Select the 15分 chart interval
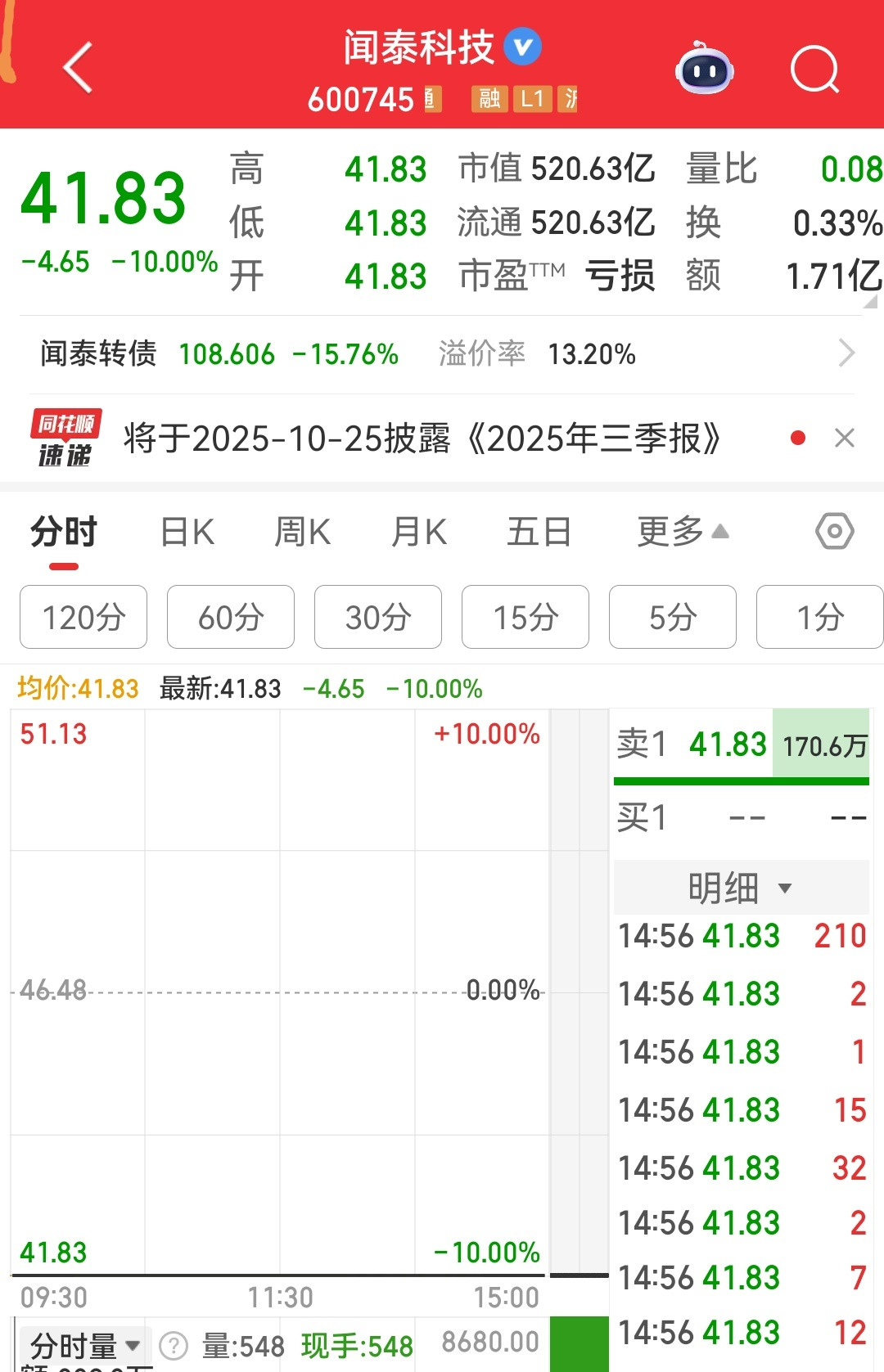 [x=525, y=617]
